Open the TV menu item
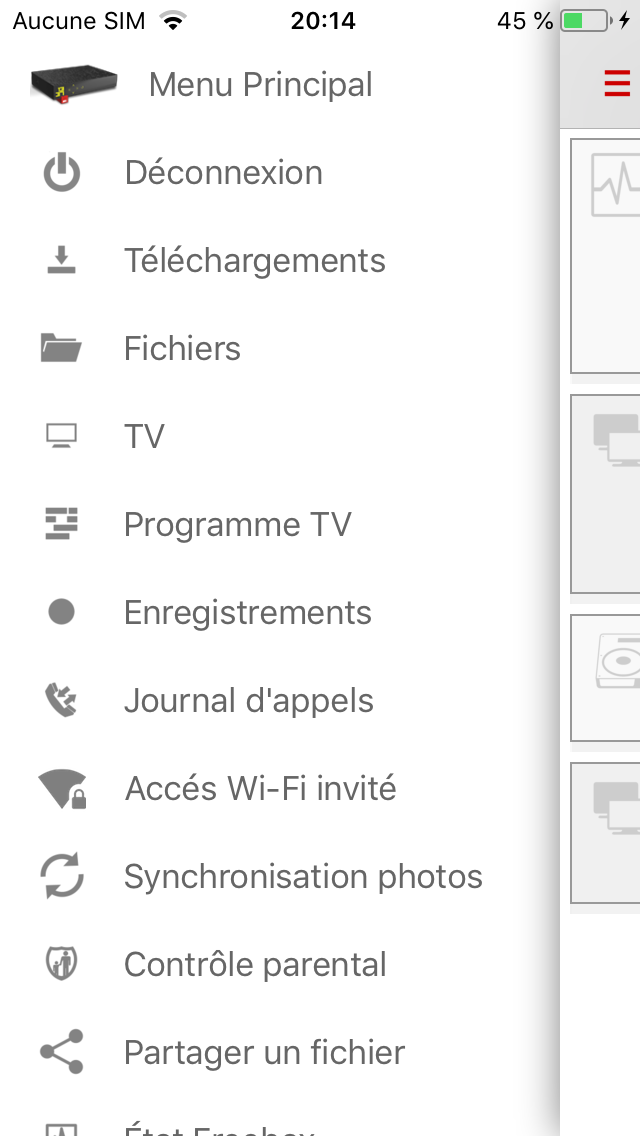The image size is (640, 1136). click(x=144, y=437)
